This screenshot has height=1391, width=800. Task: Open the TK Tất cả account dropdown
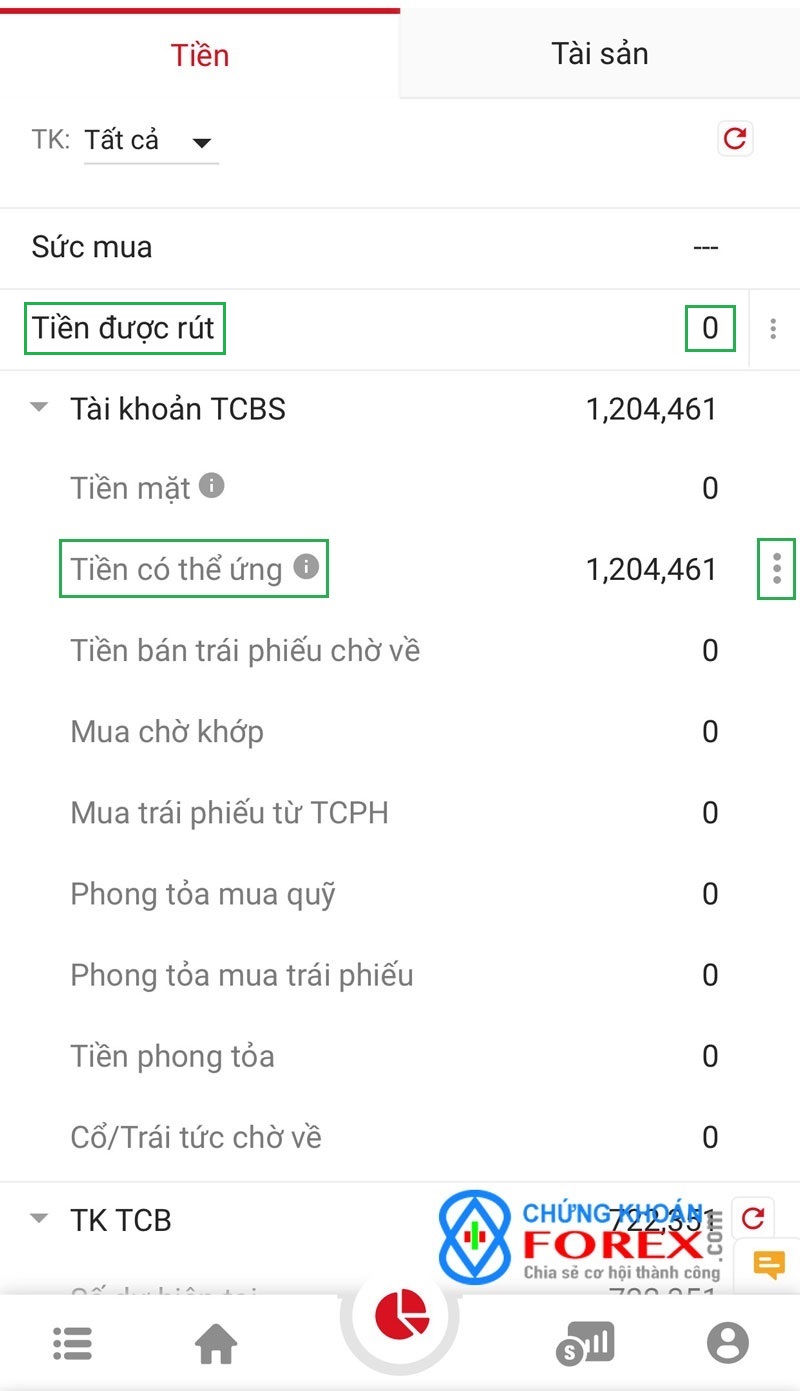(151, 140)
